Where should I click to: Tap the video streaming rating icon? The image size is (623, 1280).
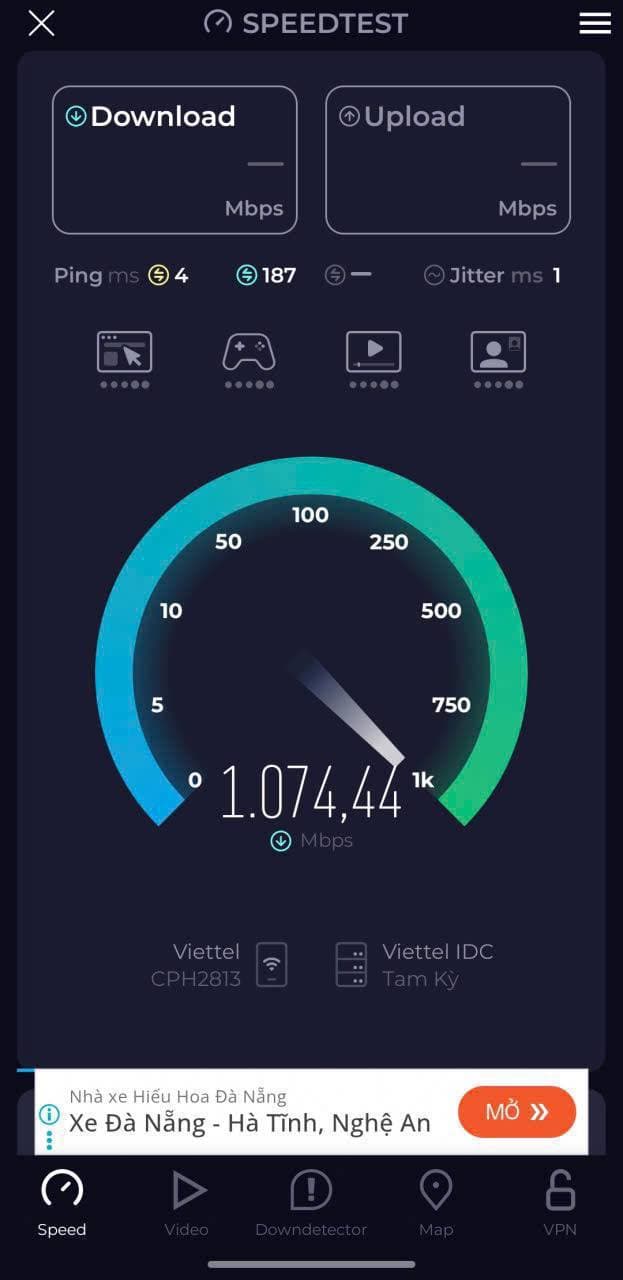373,353
